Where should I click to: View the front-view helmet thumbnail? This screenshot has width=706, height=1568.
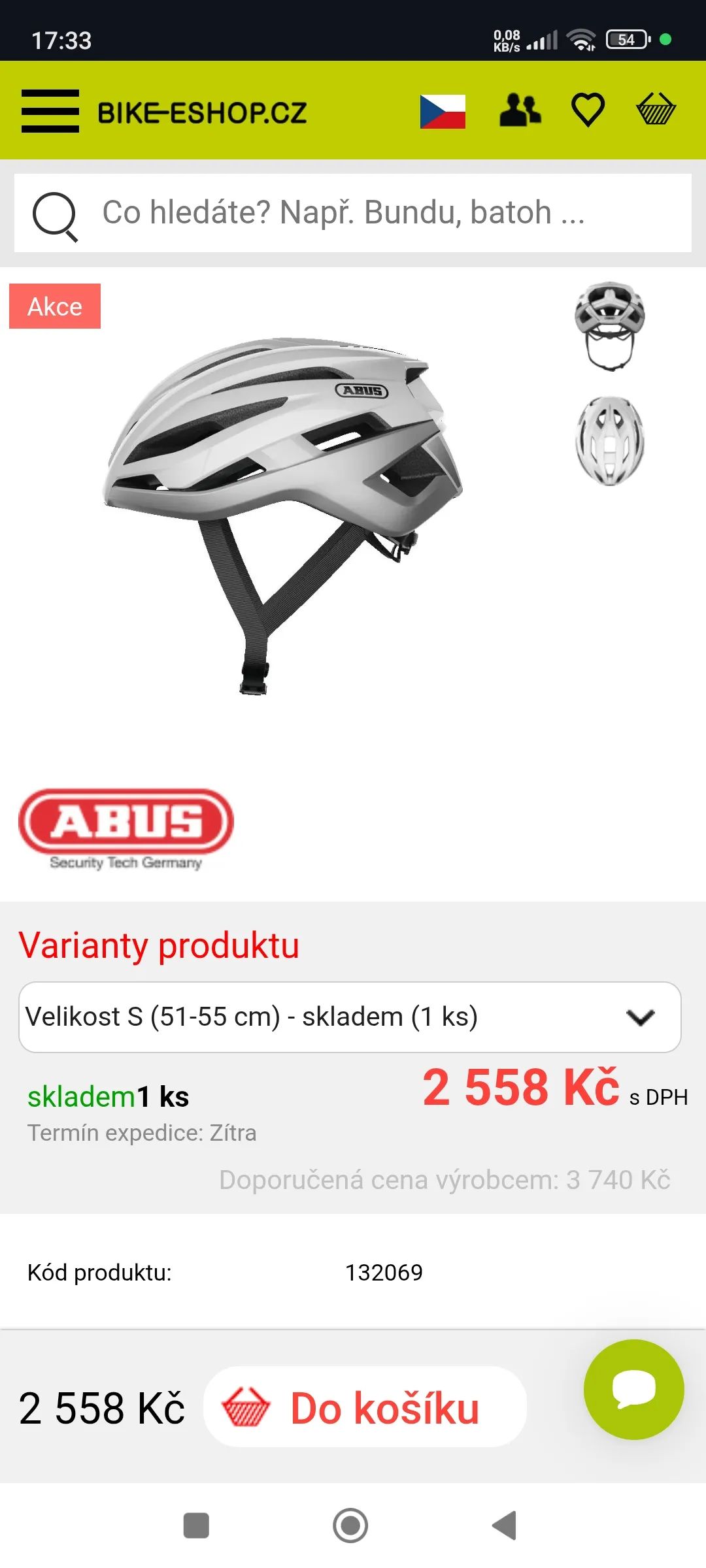[609, 326]
